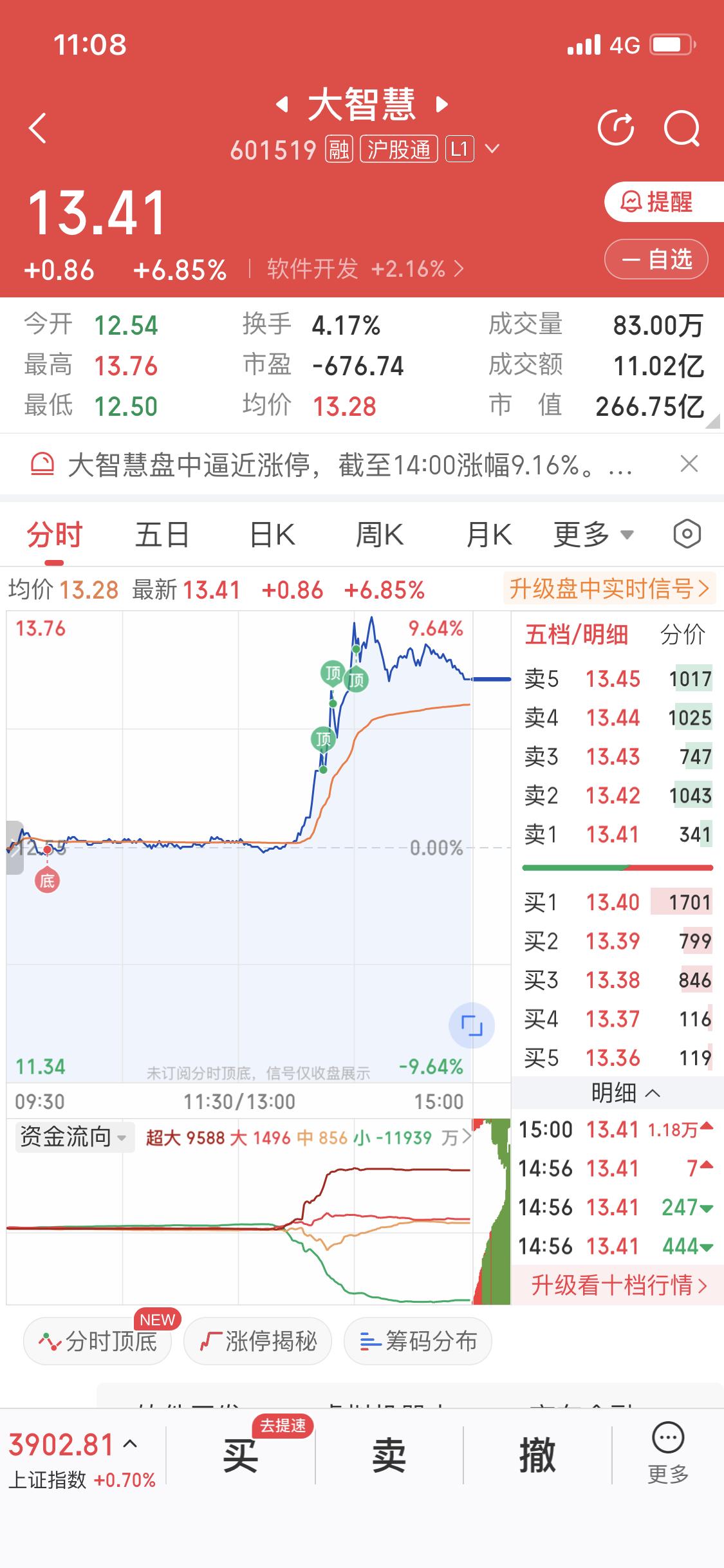The width and height of the screenshot is (724, 1568).
Task: Expand the stock info dropdown beside L1
Action: click(493, 149)
